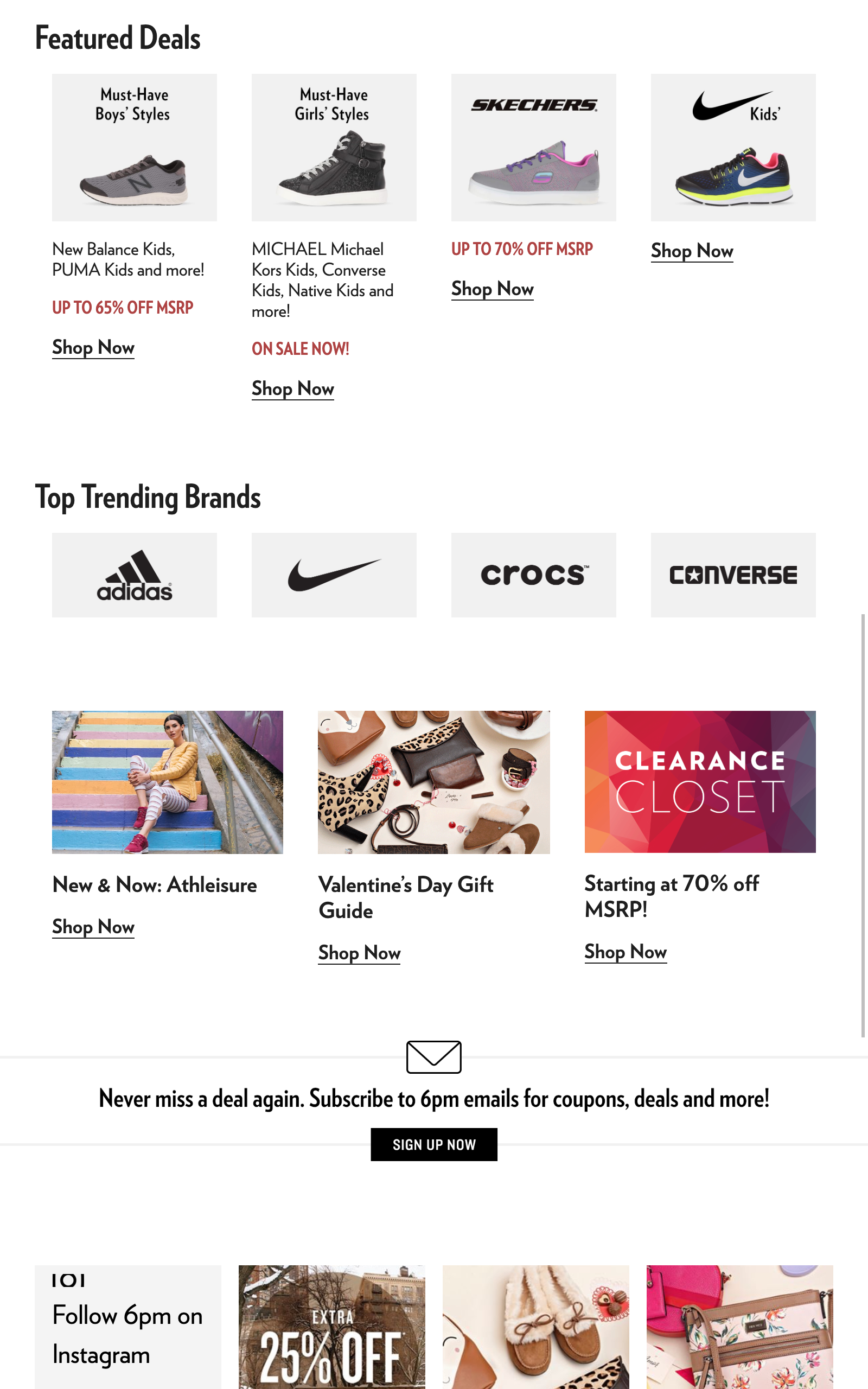Open the Skechers deal tile
The height and width of the screenshot is (1389, 868).
coord(533,148)
